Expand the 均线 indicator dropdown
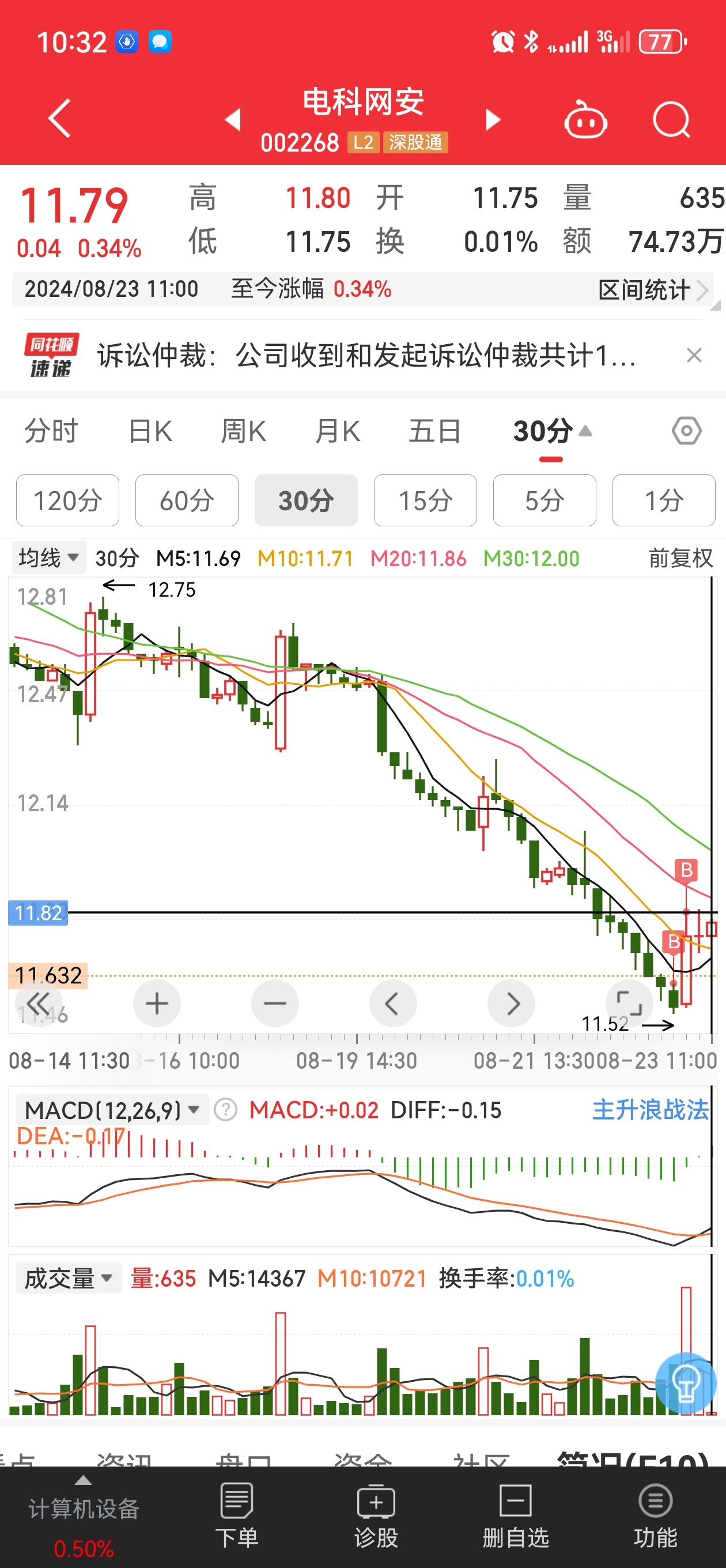Viewport: 726px width, 1568px height. [48, 557]
